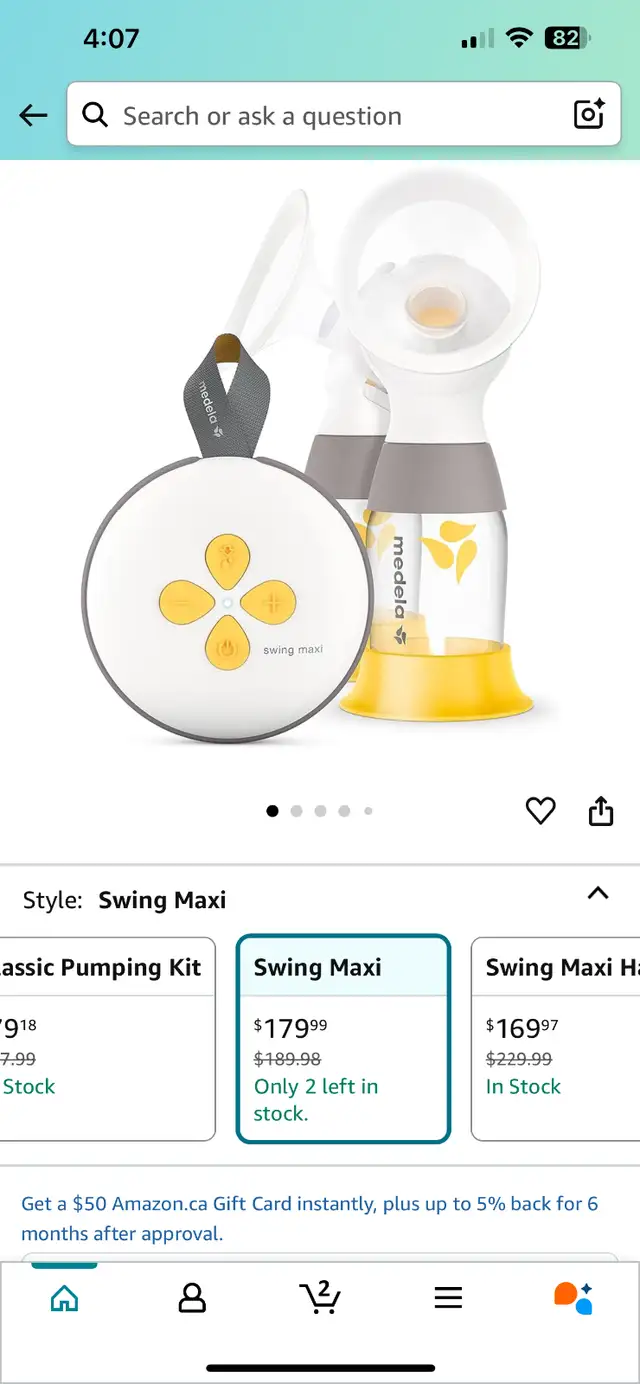Collapse the Style section chevron
The image size is (640, 1384).
pos(598,894)
